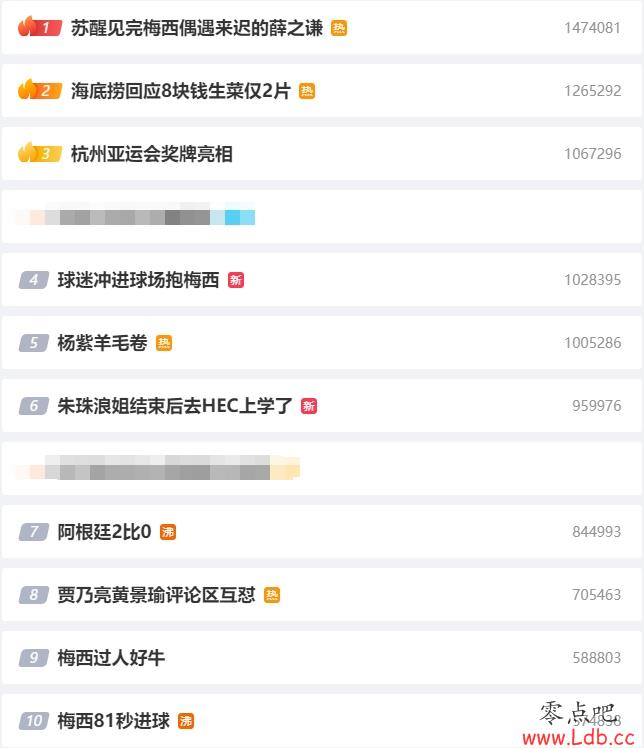The height and width of the screenshot is (748, 644).
Task: Open 朱珠浪姐结束后去HEC上学了 topic
Action: pyautogui.click(x=175, y=406)
